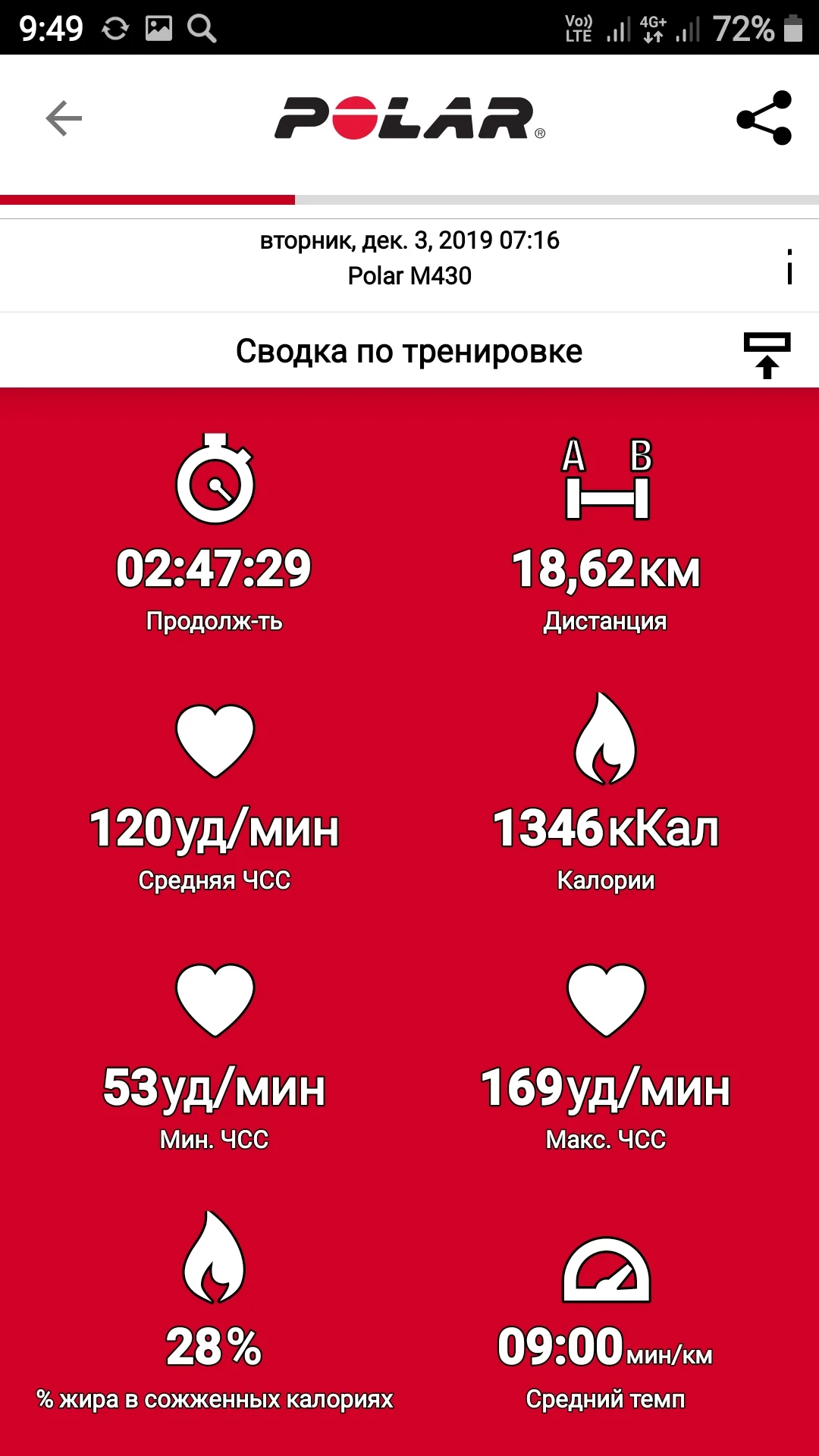Go back using the arrow icon
This screenshot has height=1456, width=819.
64,118
